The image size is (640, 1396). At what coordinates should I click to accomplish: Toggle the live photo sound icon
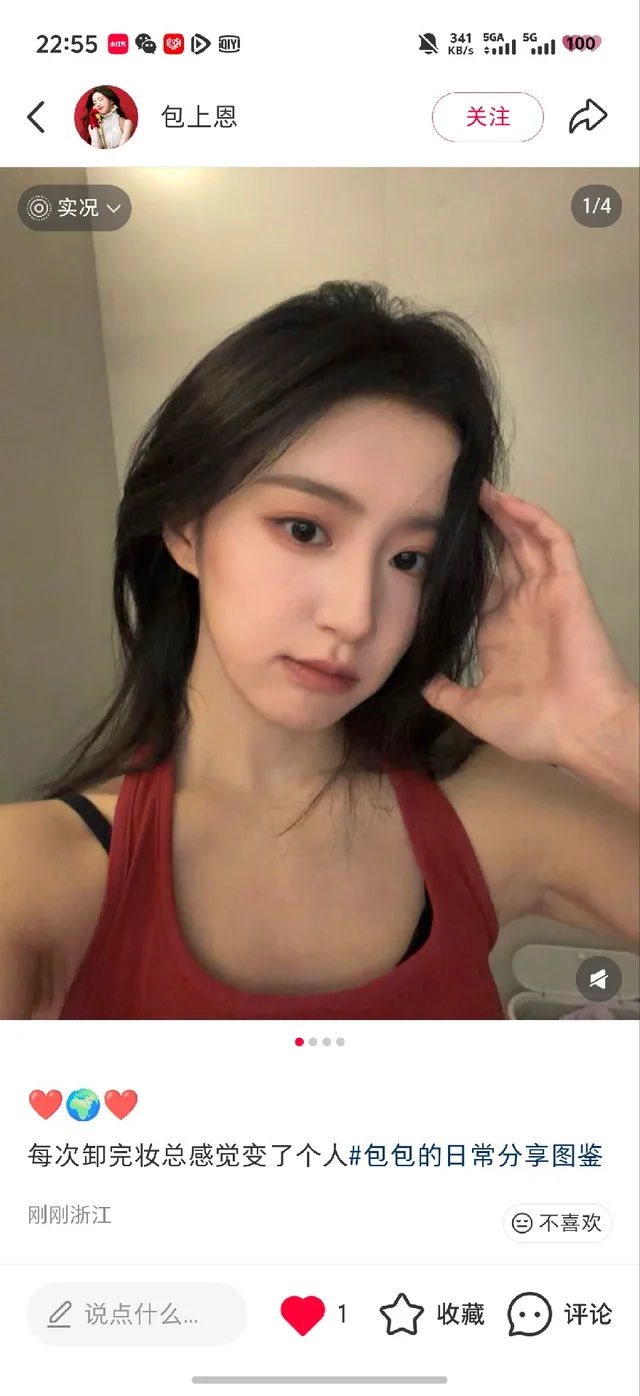coord(598,980)
